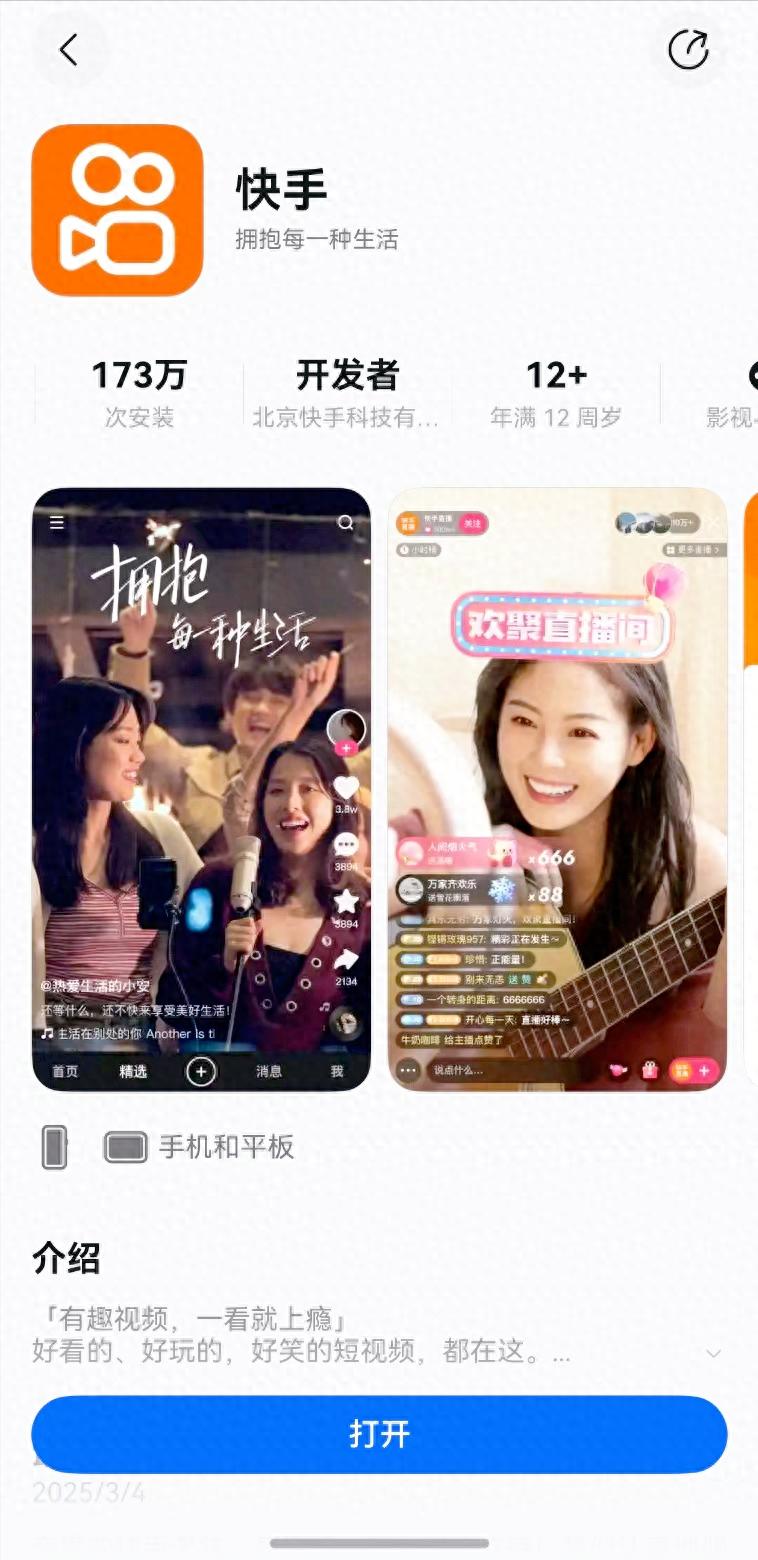This screenshot has width=758, height=1560.
Task: Select the phone screenshots device icon
Action: click(55, 1147)
